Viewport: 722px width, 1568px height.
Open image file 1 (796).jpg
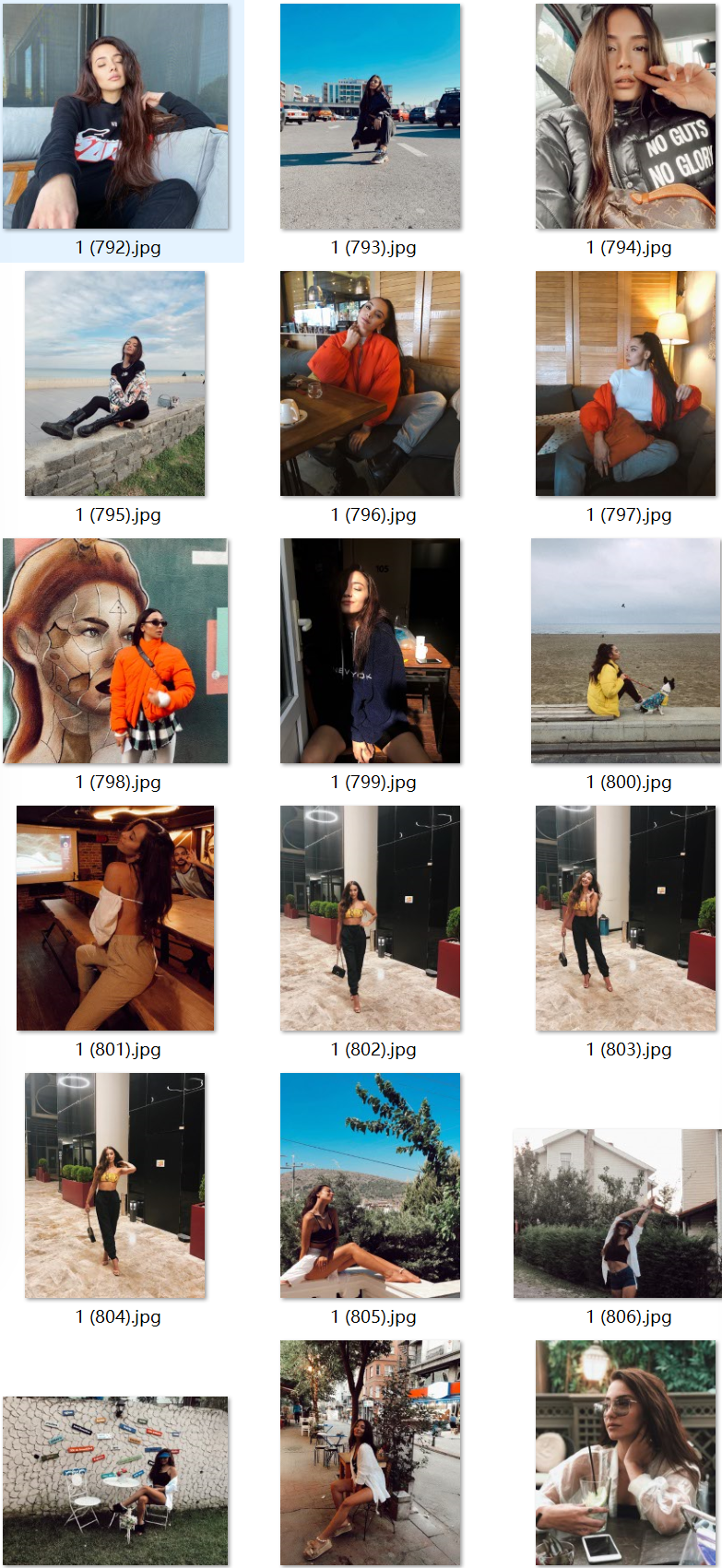370,383
